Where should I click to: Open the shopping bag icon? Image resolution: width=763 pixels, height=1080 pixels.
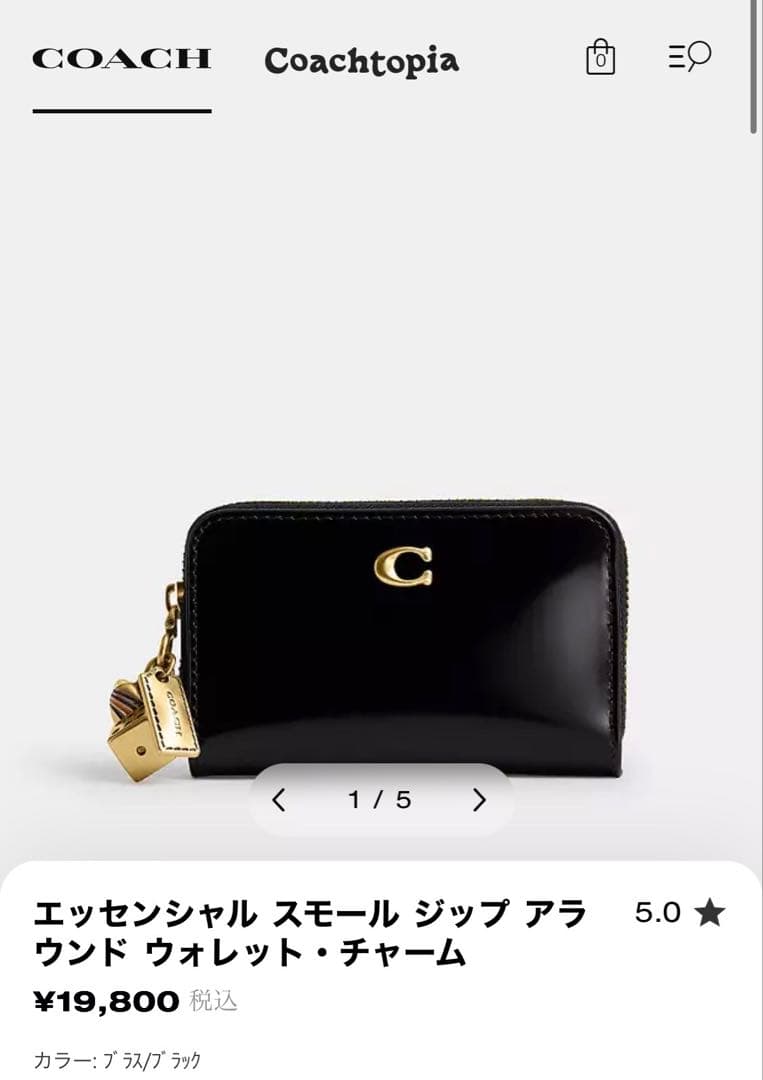(x=600, y=59)
